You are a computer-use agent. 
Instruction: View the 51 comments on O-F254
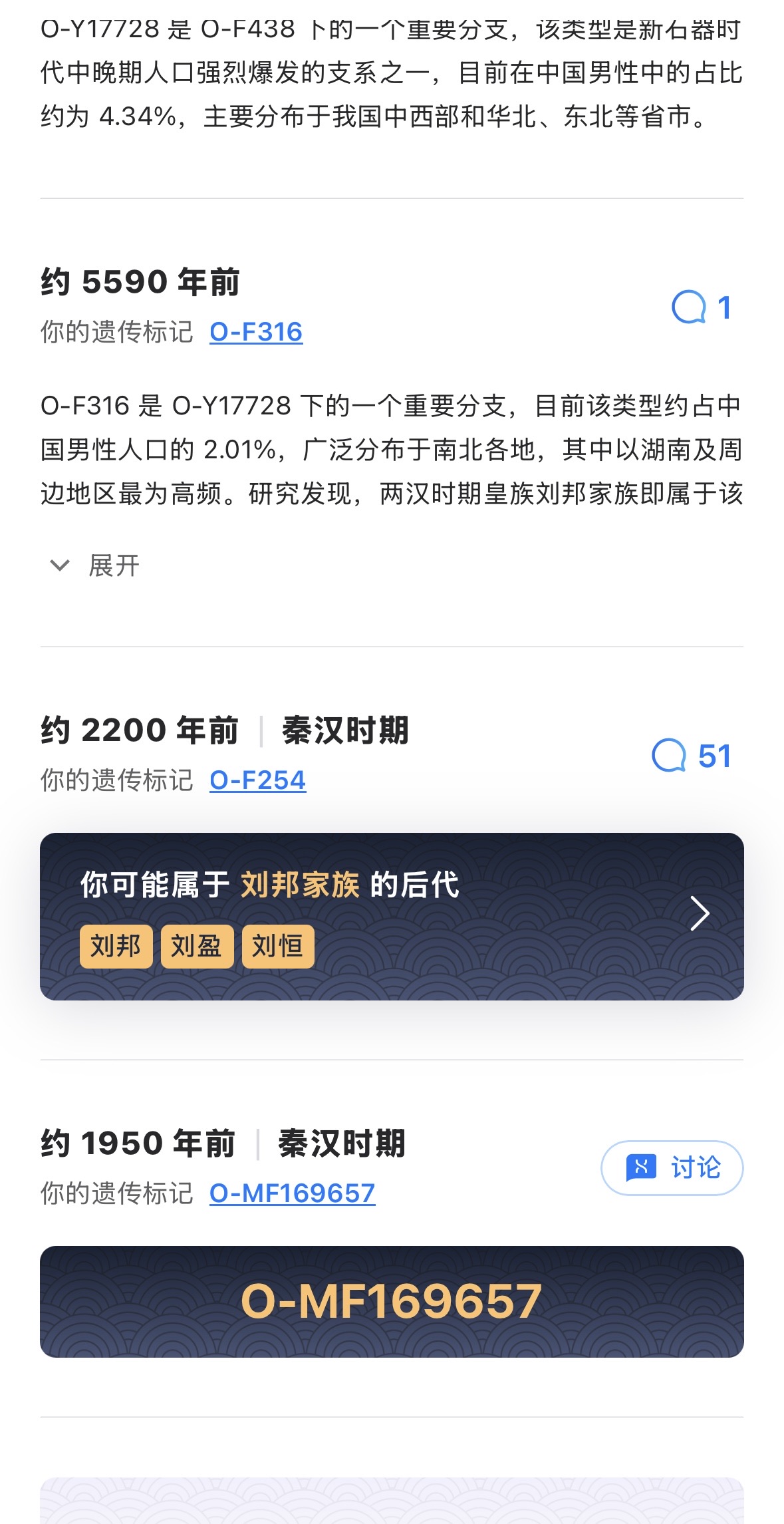tap(692, 756)
